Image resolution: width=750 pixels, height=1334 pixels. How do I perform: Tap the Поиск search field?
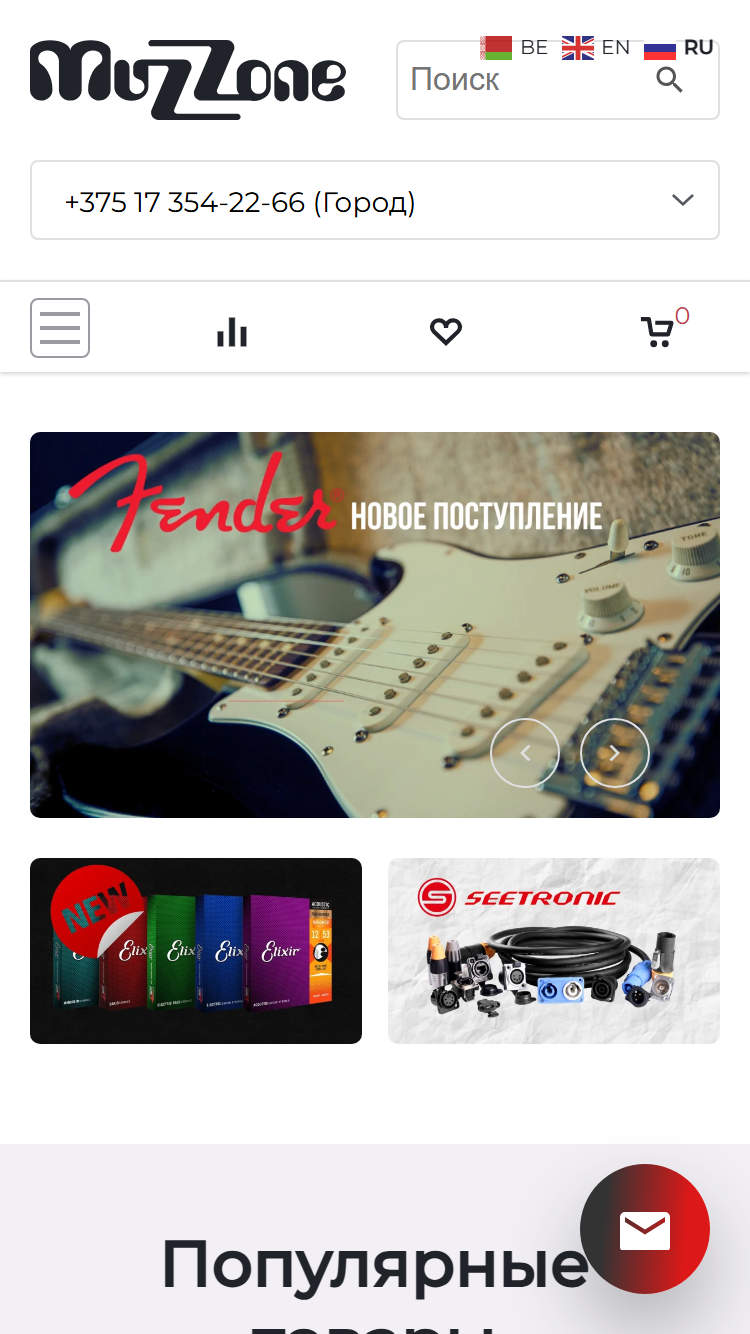coord(525,80)
